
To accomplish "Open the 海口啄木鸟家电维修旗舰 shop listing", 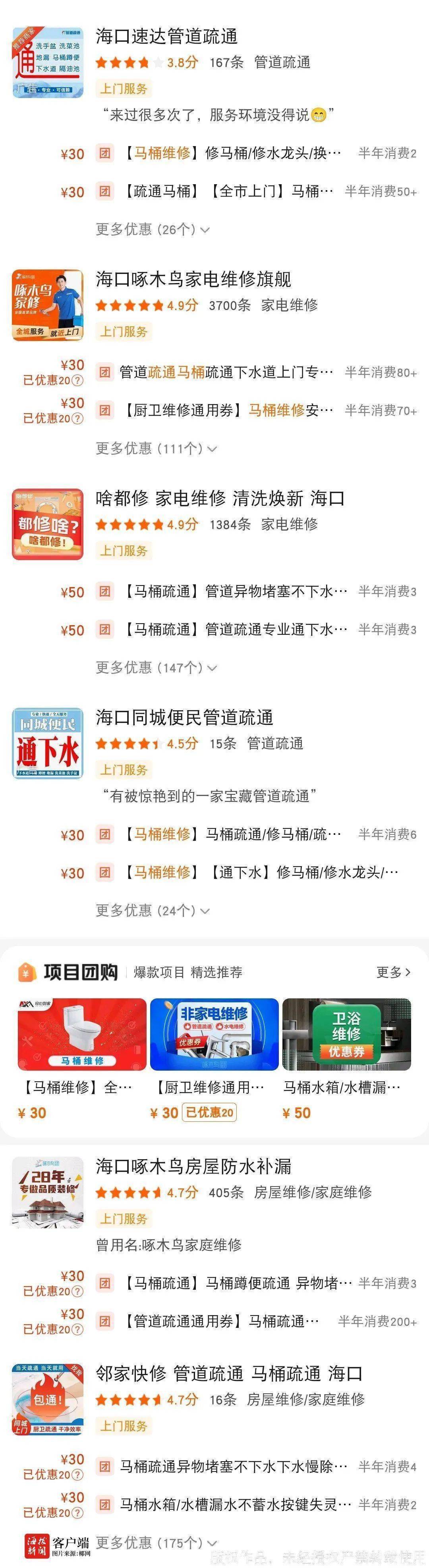I will coord(193,279).
